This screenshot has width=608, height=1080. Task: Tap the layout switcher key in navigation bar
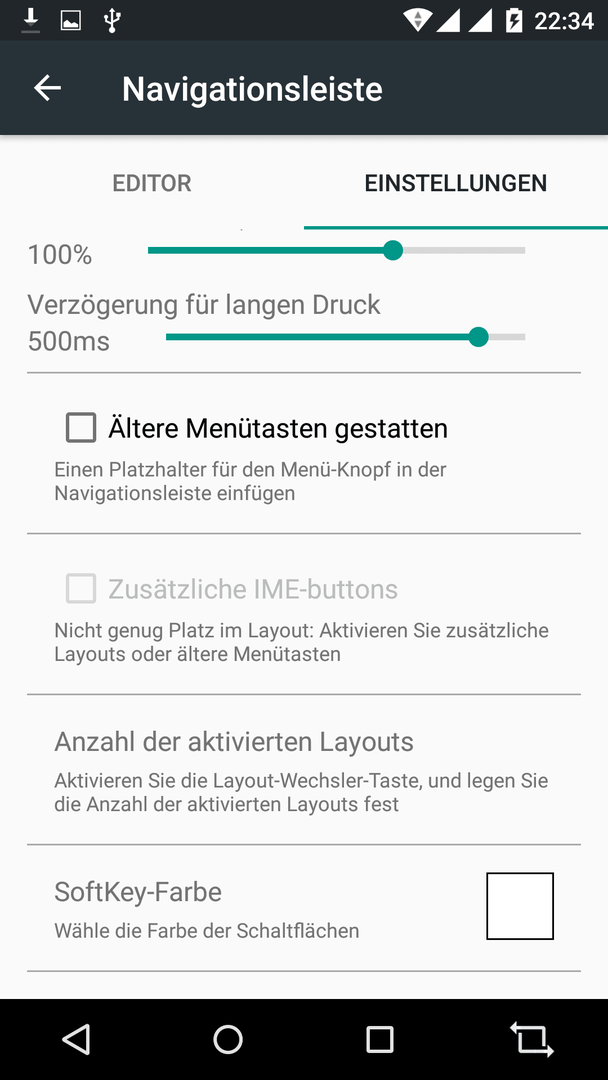(532, 1039)
